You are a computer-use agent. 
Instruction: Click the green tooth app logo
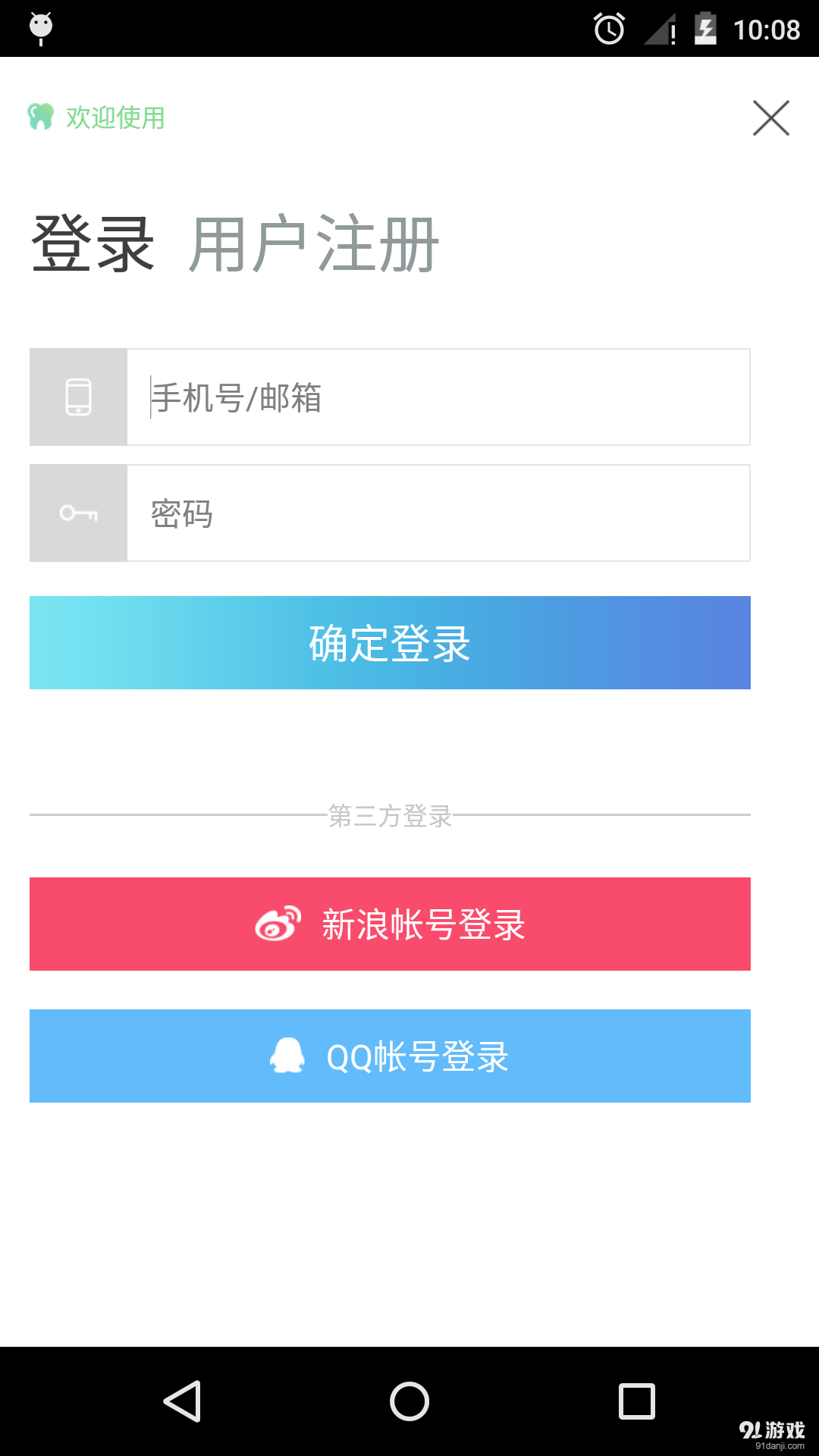pyautogui.click(x=39, y=118)
